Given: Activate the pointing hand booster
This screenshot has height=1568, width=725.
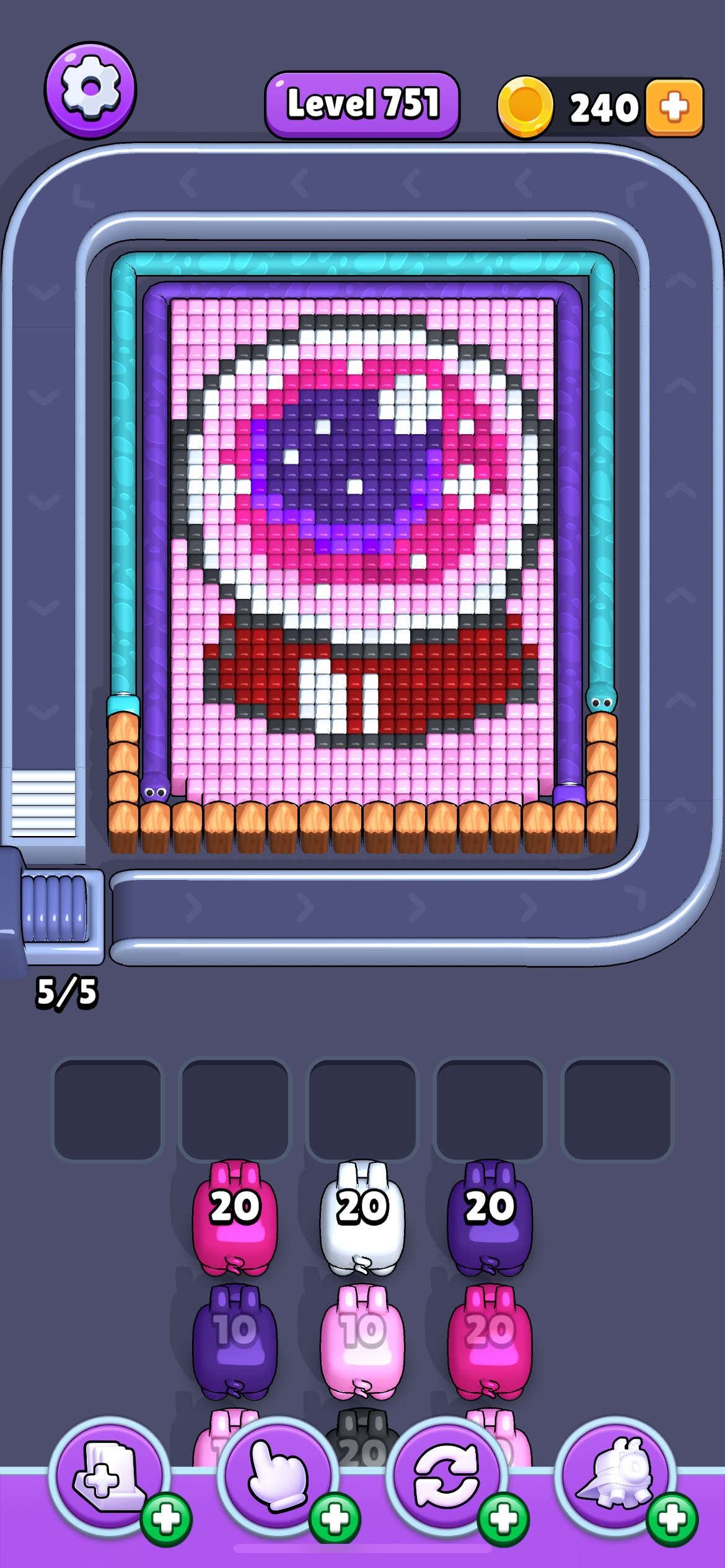Looking at the screenshot, I should click(x=278, y=1476).
